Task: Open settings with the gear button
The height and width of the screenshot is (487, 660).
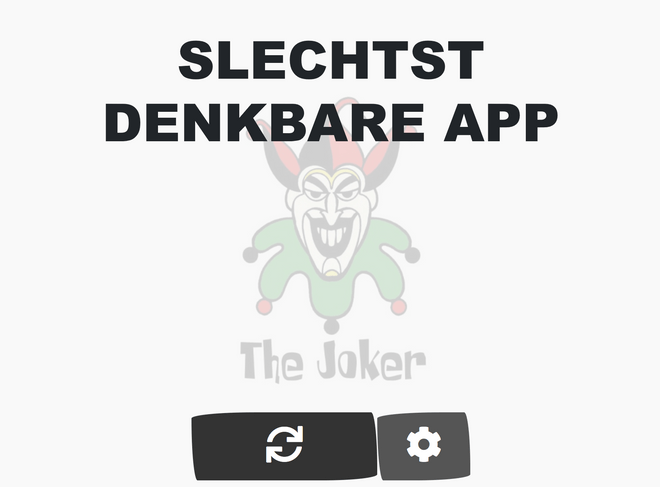Action: 423,444
